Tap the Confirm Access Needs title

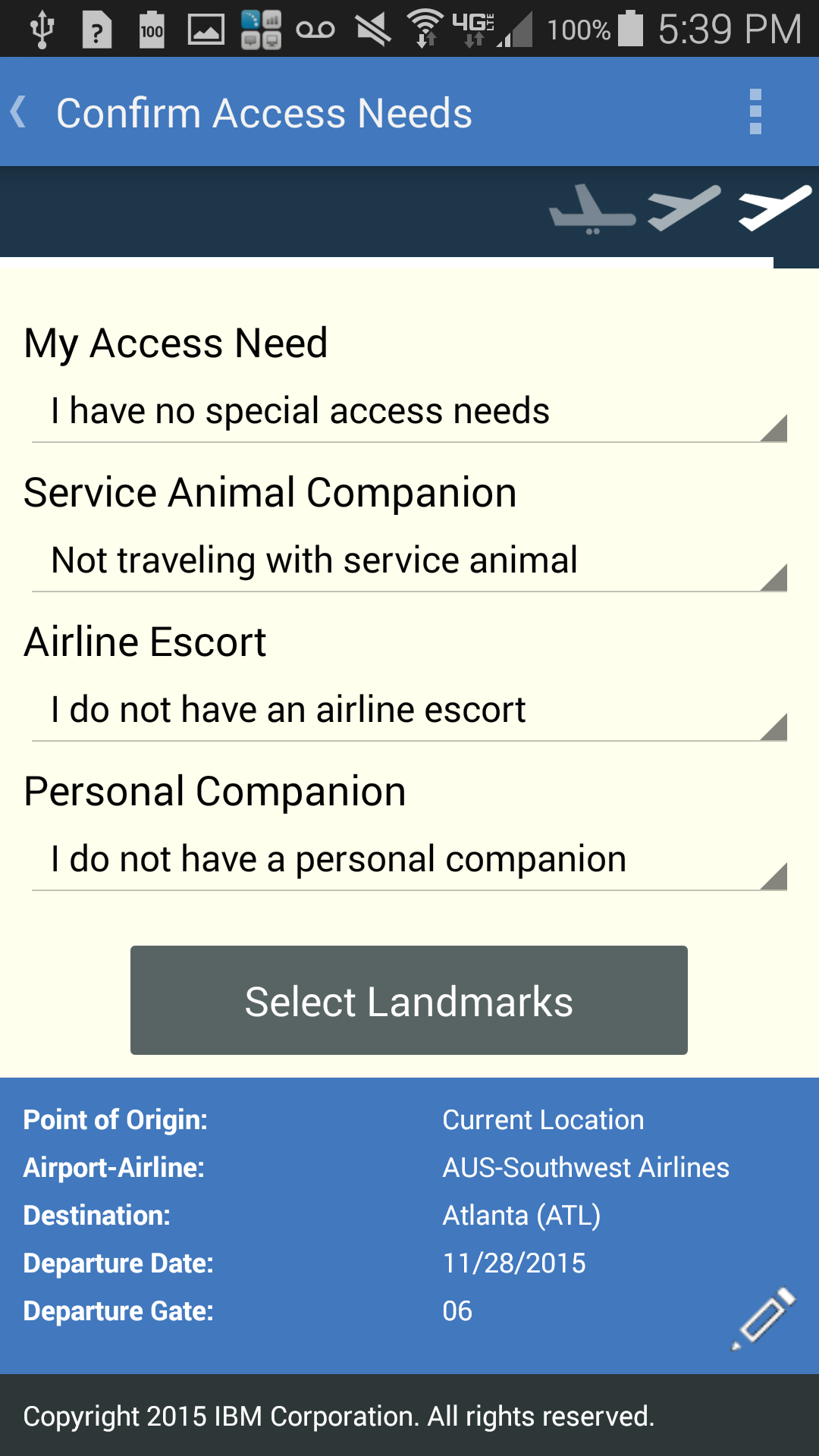pos(265,112)
